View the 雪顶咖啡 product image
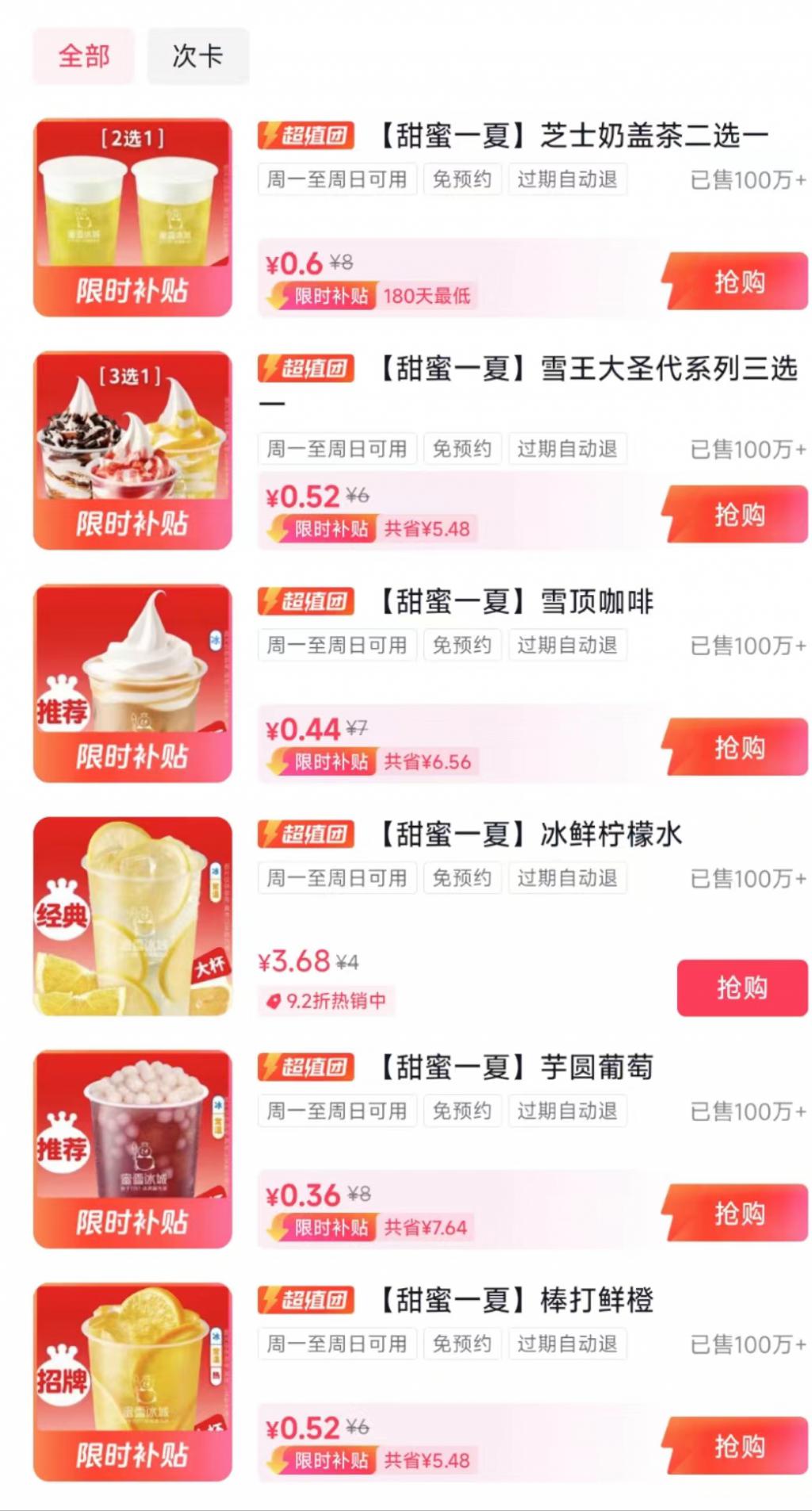This screenshot has height=1511, width=812. 132,683
